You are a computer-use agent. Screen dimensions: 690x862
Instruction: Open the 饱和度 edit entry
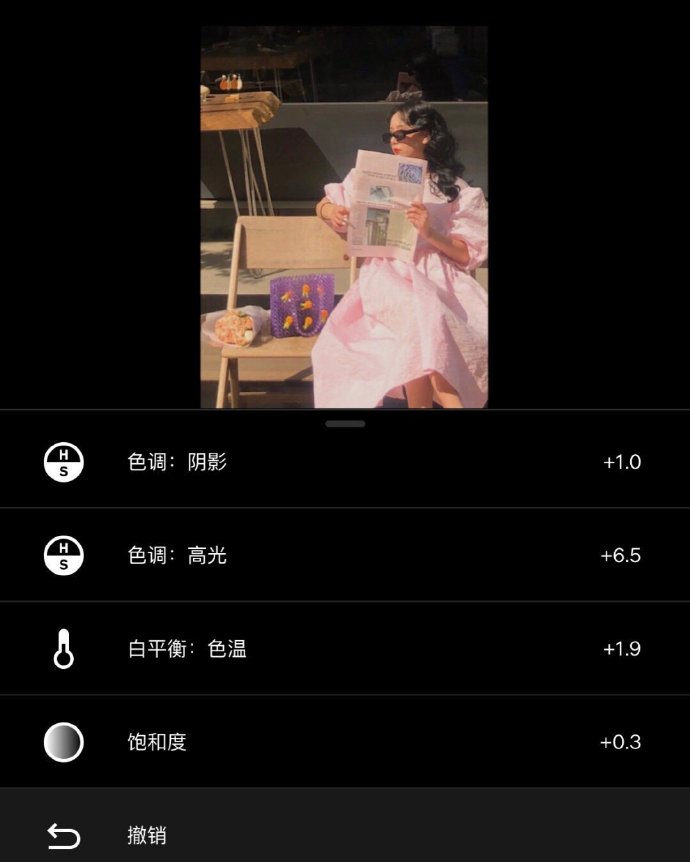[x=345, y=742]
